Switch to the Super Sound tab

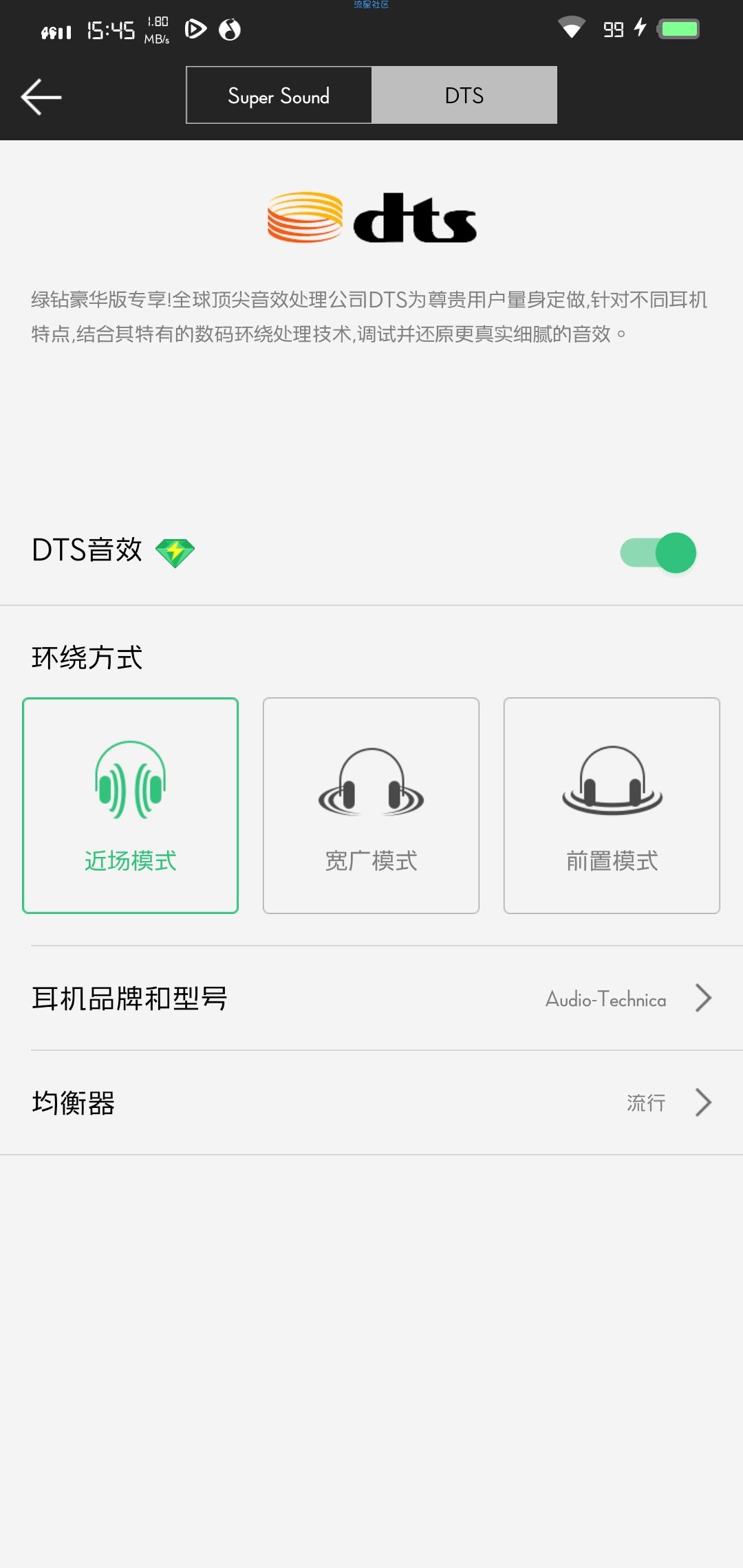[279, 96]
